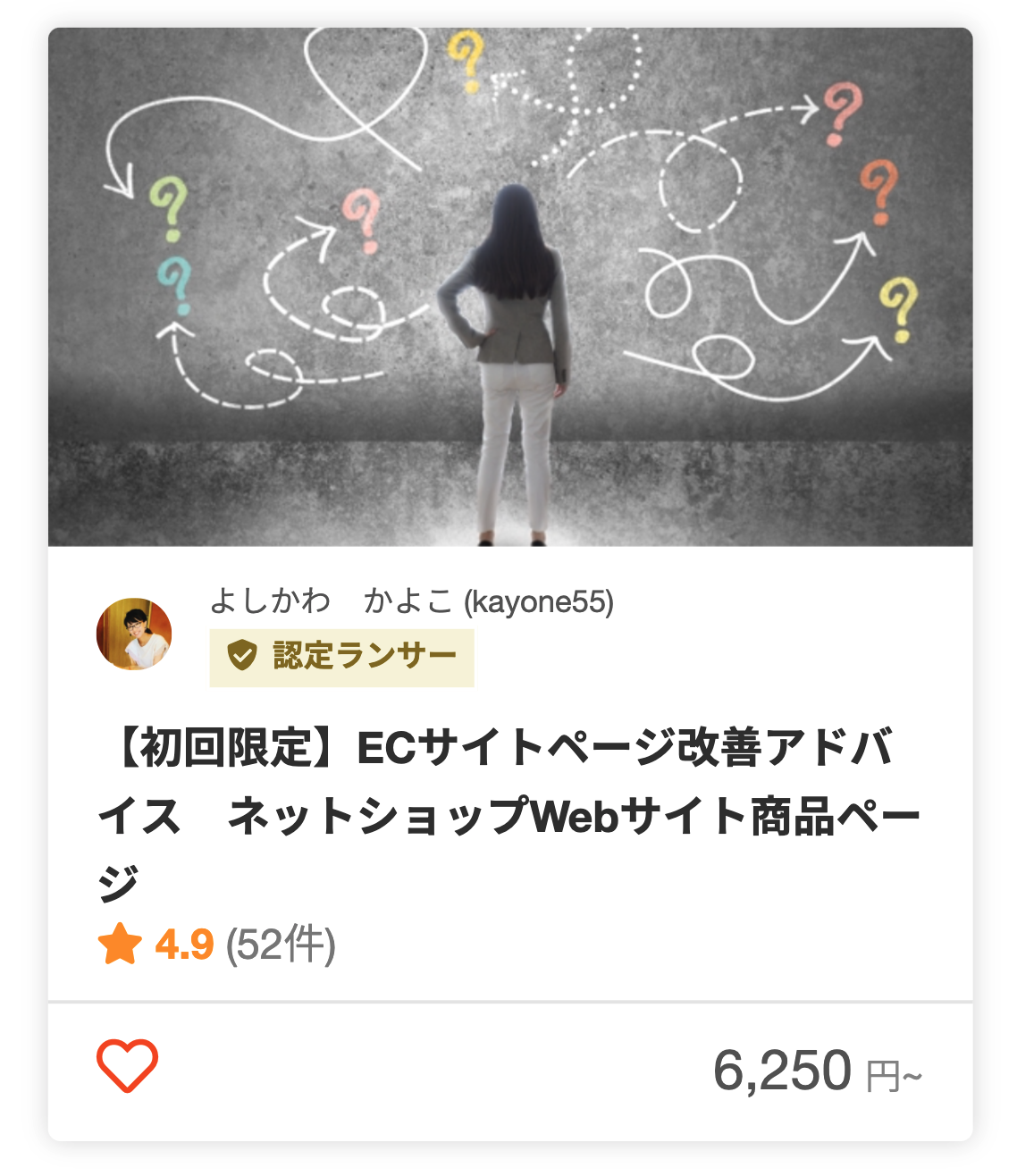Click the shield checkmark badge icon
This screenshot has width=1017, height=1176.
[242, 655]
